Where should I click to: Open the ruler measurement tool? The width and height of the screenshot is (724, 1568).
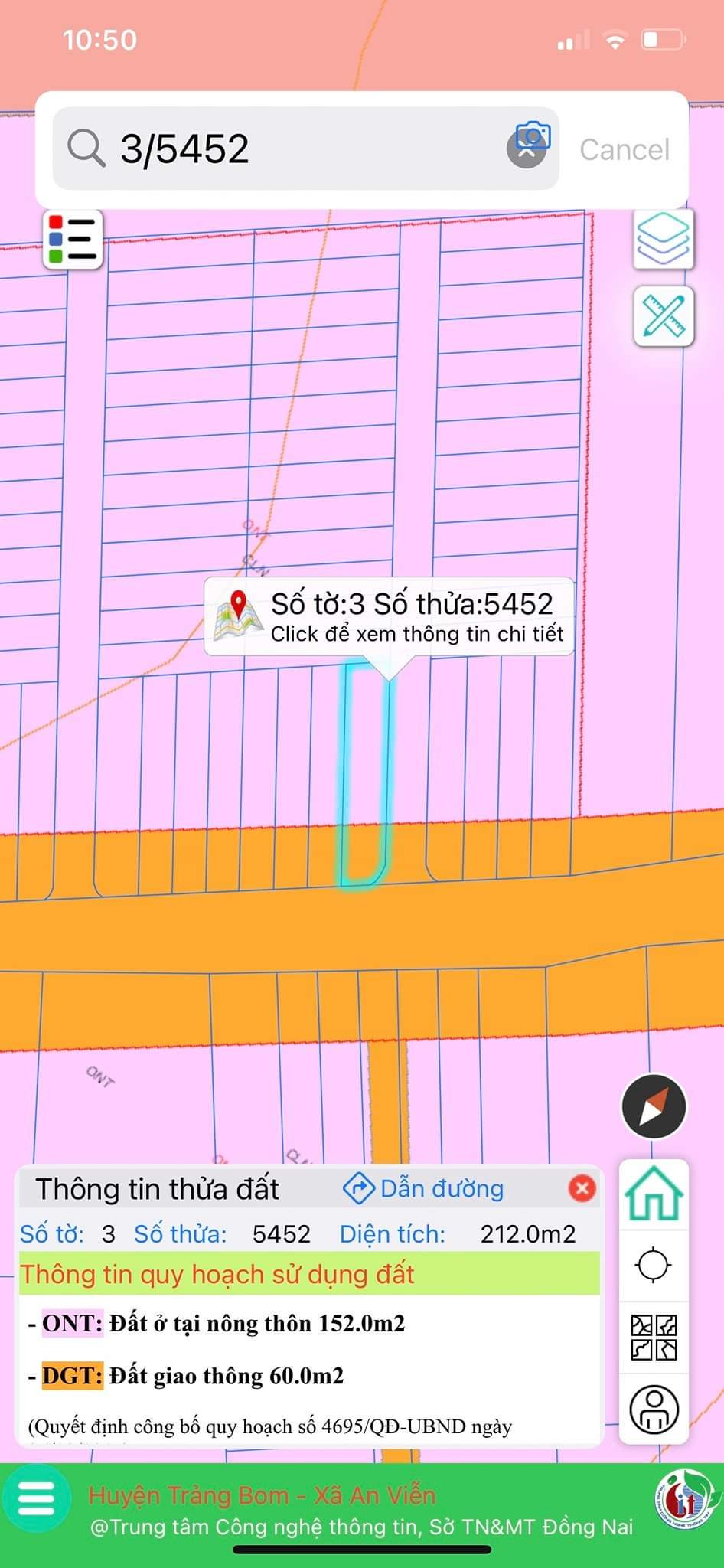663,315
